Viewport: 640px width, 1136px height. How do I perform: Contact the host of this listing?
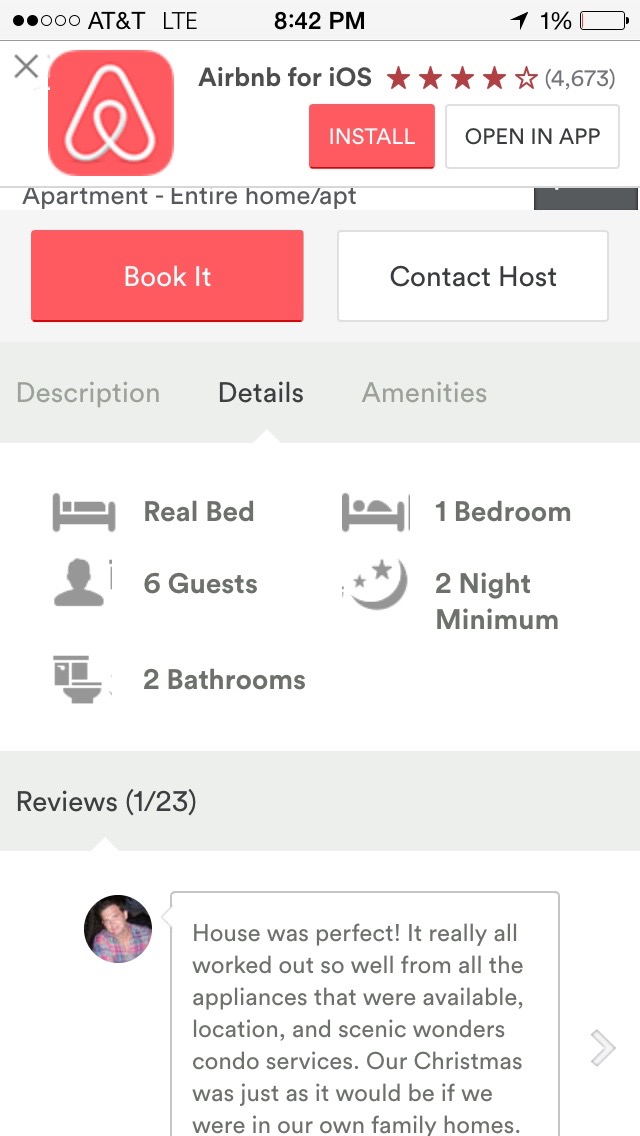473,276
